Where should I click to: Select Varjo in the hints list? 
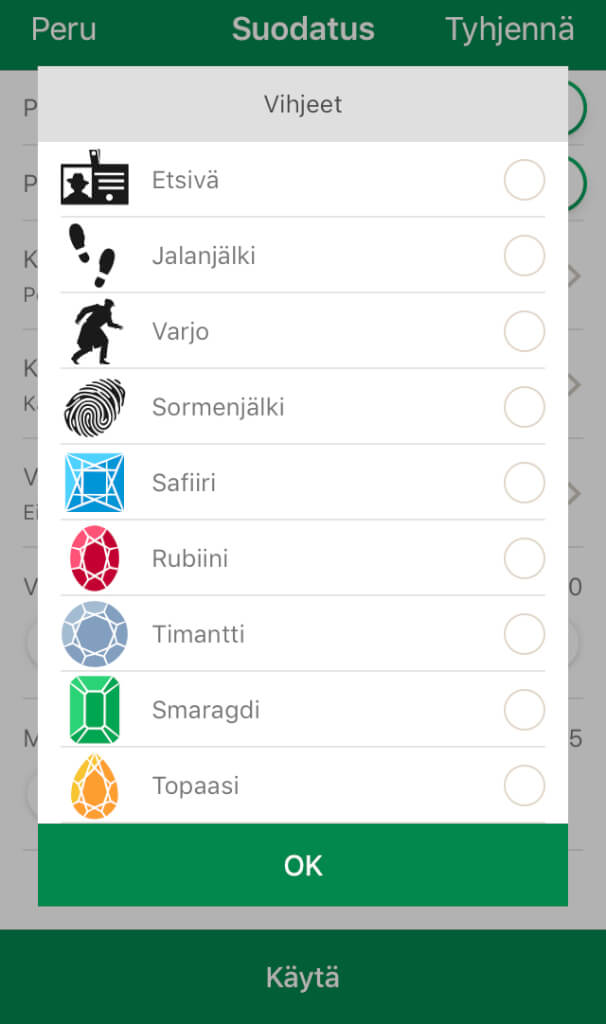[x=524, y=332]
